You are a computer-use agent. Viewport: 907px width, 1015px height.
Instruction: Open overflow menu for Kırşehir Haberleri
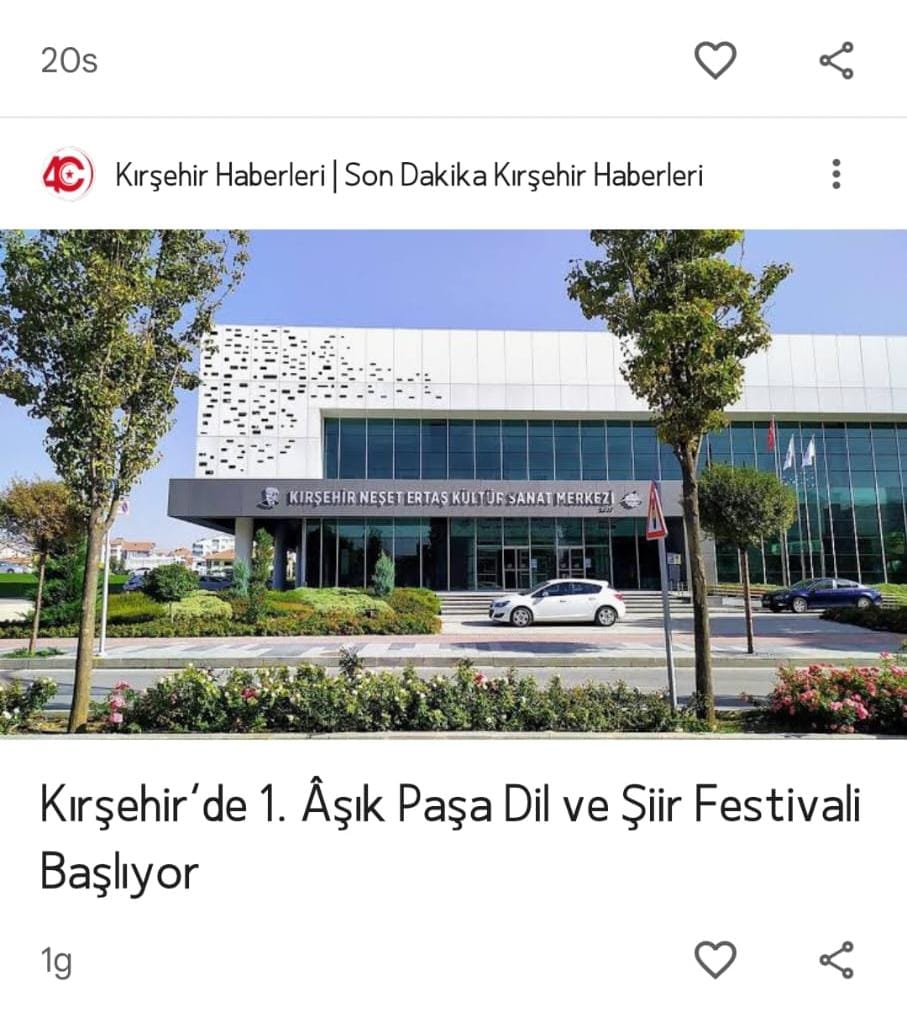[x=836, y=174]
